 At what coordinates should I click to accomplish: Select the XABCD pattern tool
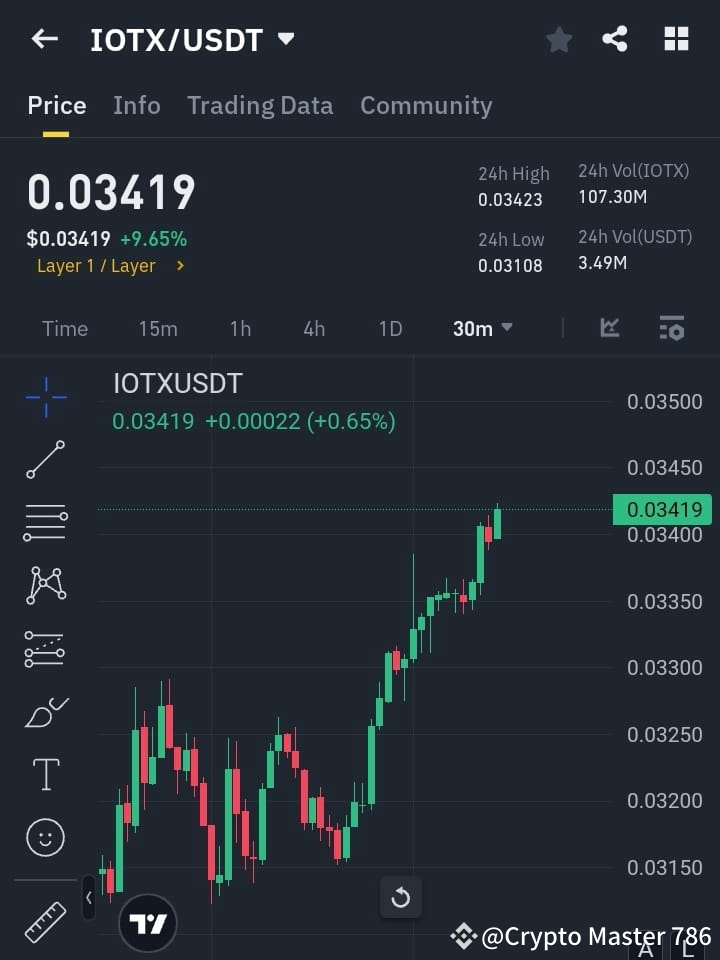[45, 586]
